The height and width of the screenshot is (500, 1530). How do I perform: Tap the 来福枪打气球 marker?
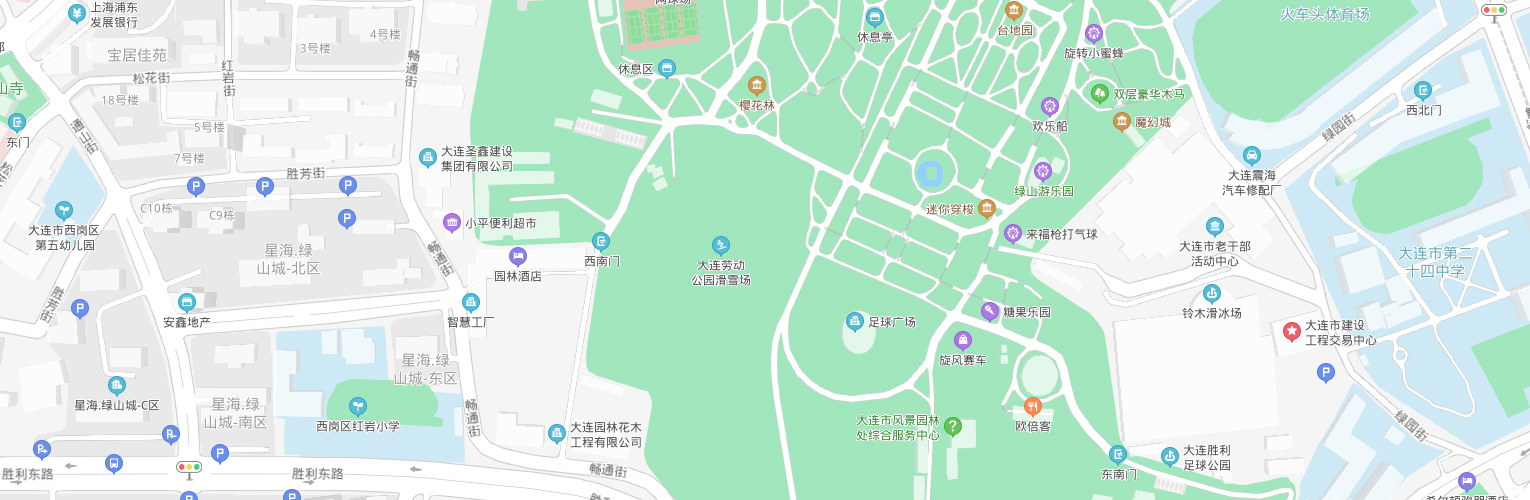1013,234
